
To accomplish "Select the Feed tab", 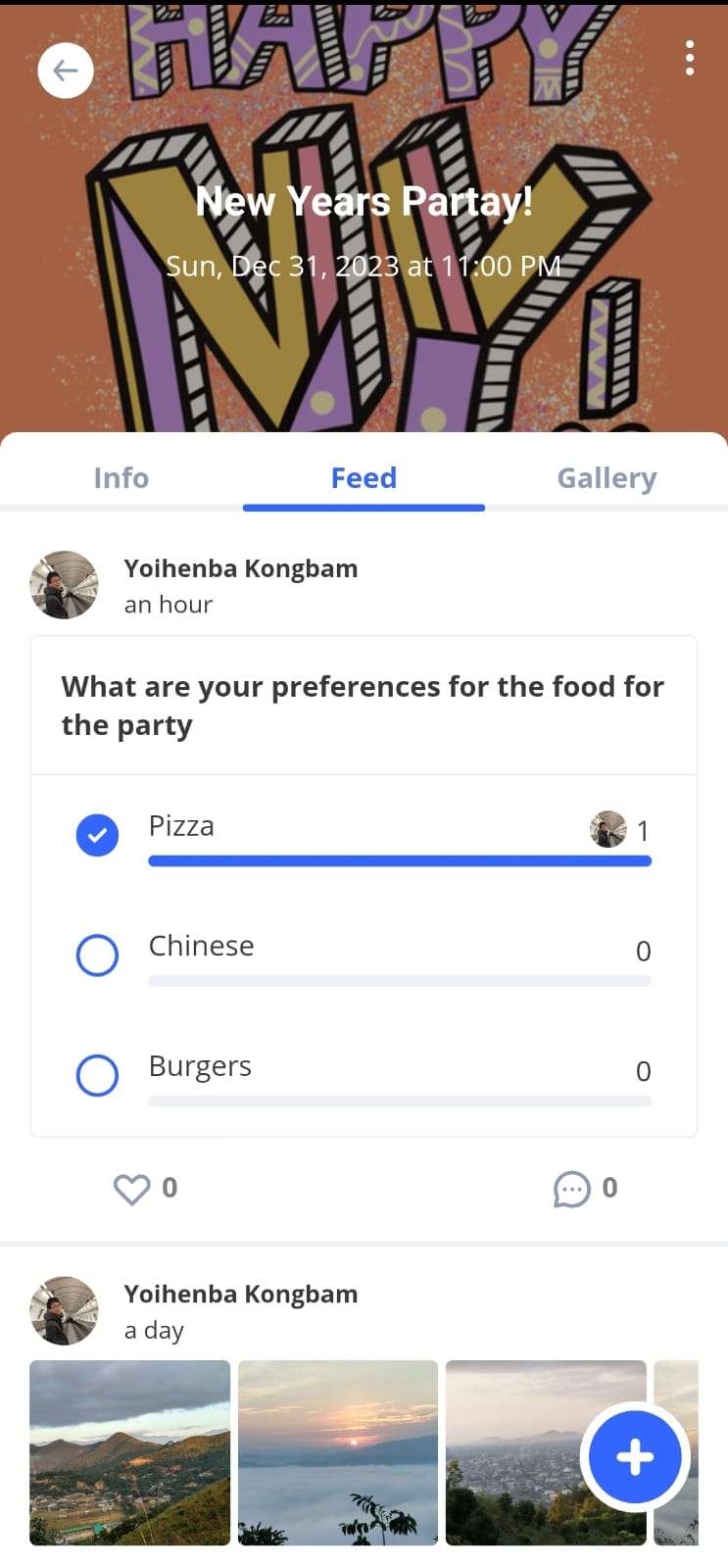I will pyautogui.click(x=364, y=477).
